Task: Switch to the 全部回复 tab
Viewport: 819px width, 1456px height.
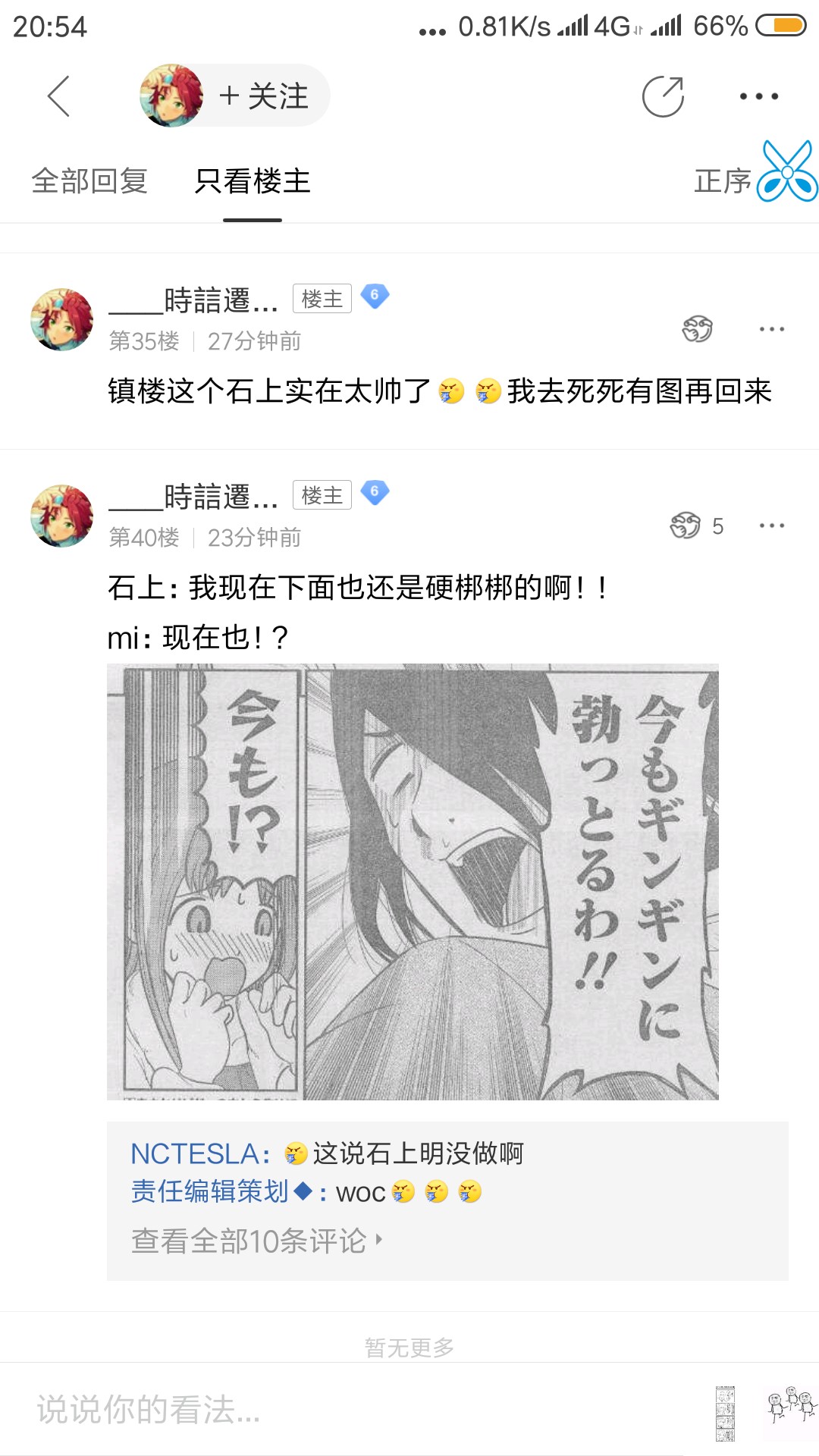Action: click(x=89, y=181)
